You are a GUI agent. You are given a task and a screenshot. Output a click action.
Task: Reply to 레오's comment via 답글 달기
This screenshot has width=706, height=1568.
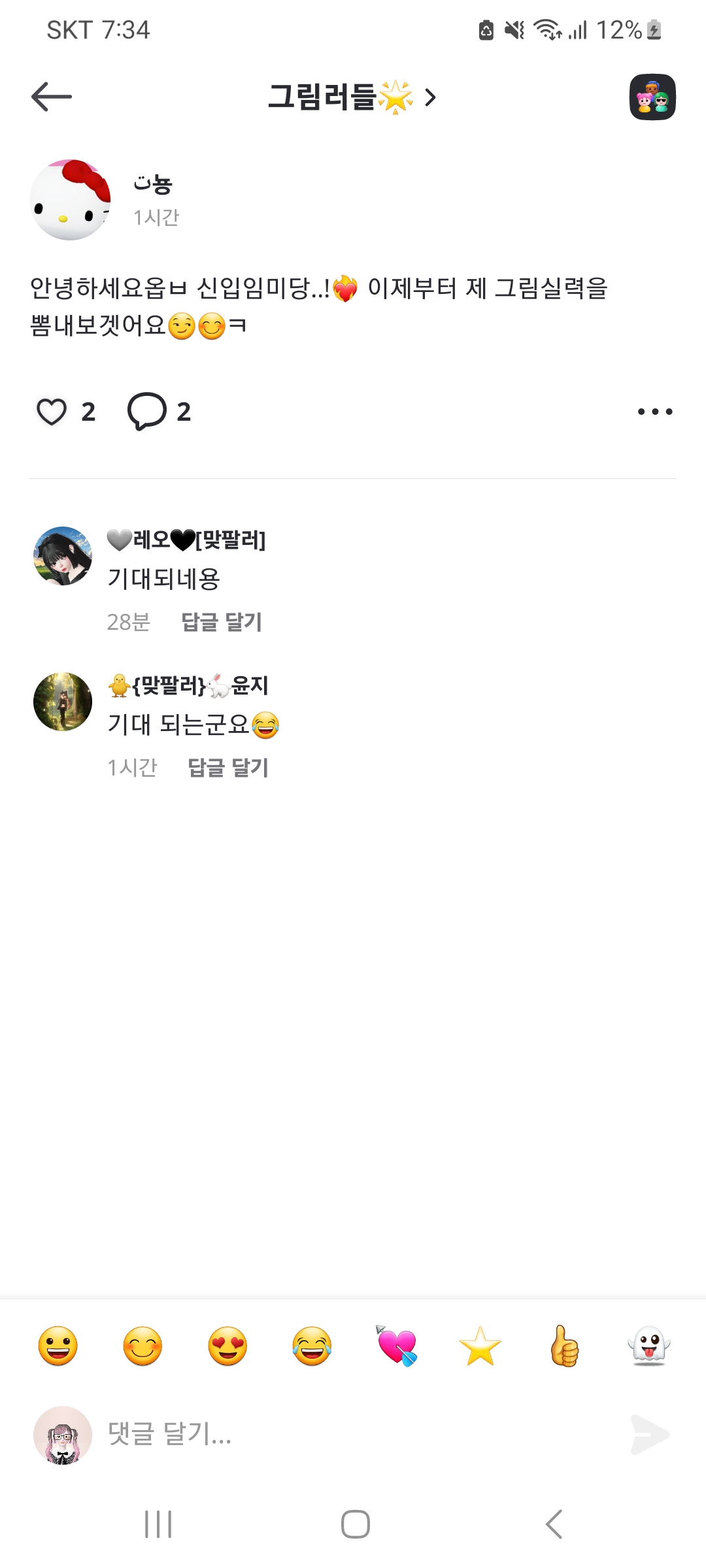tap(222, 622)
